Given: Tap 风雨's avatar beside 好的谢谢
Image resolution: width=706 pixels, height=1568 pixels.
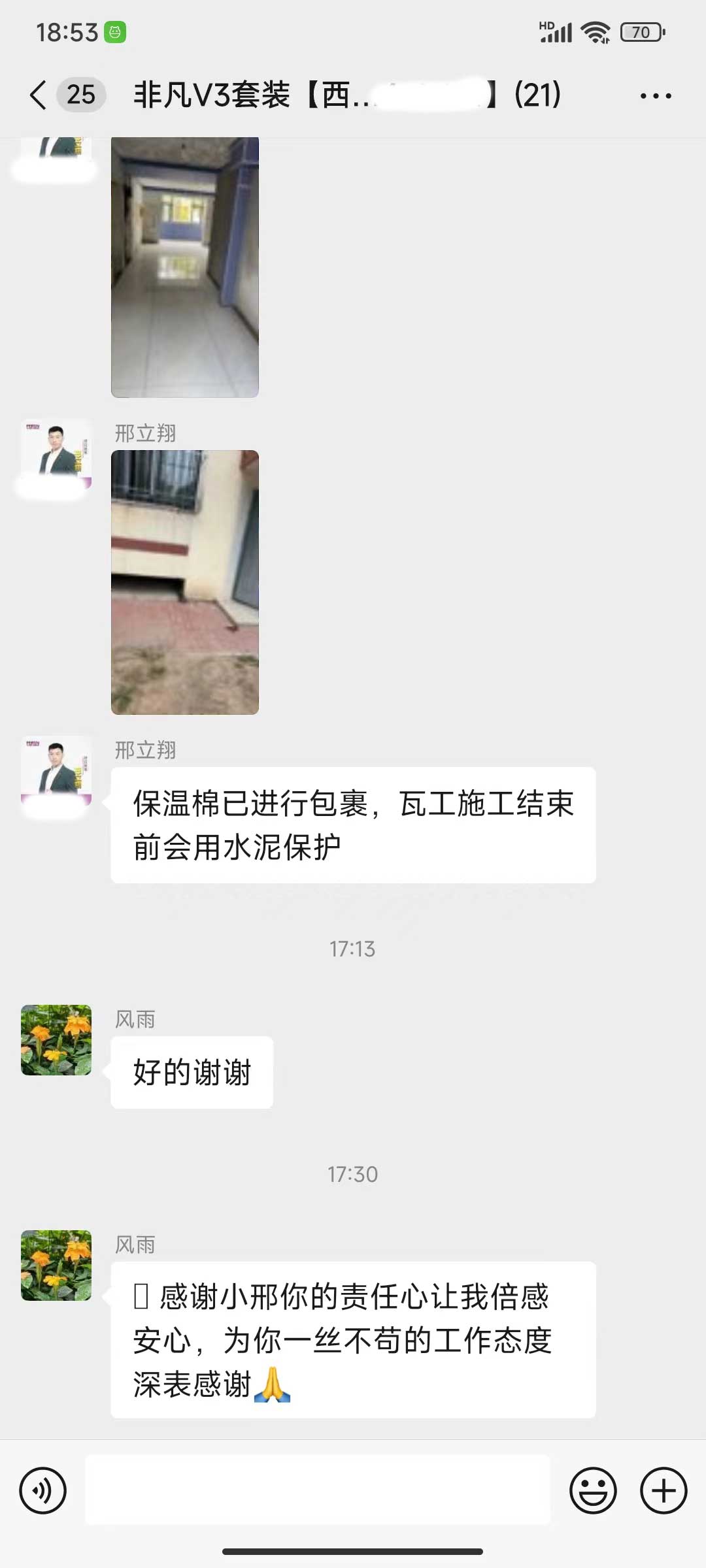Looking at the screenshot, I should pyautogui.click(x=56, y=1040).
